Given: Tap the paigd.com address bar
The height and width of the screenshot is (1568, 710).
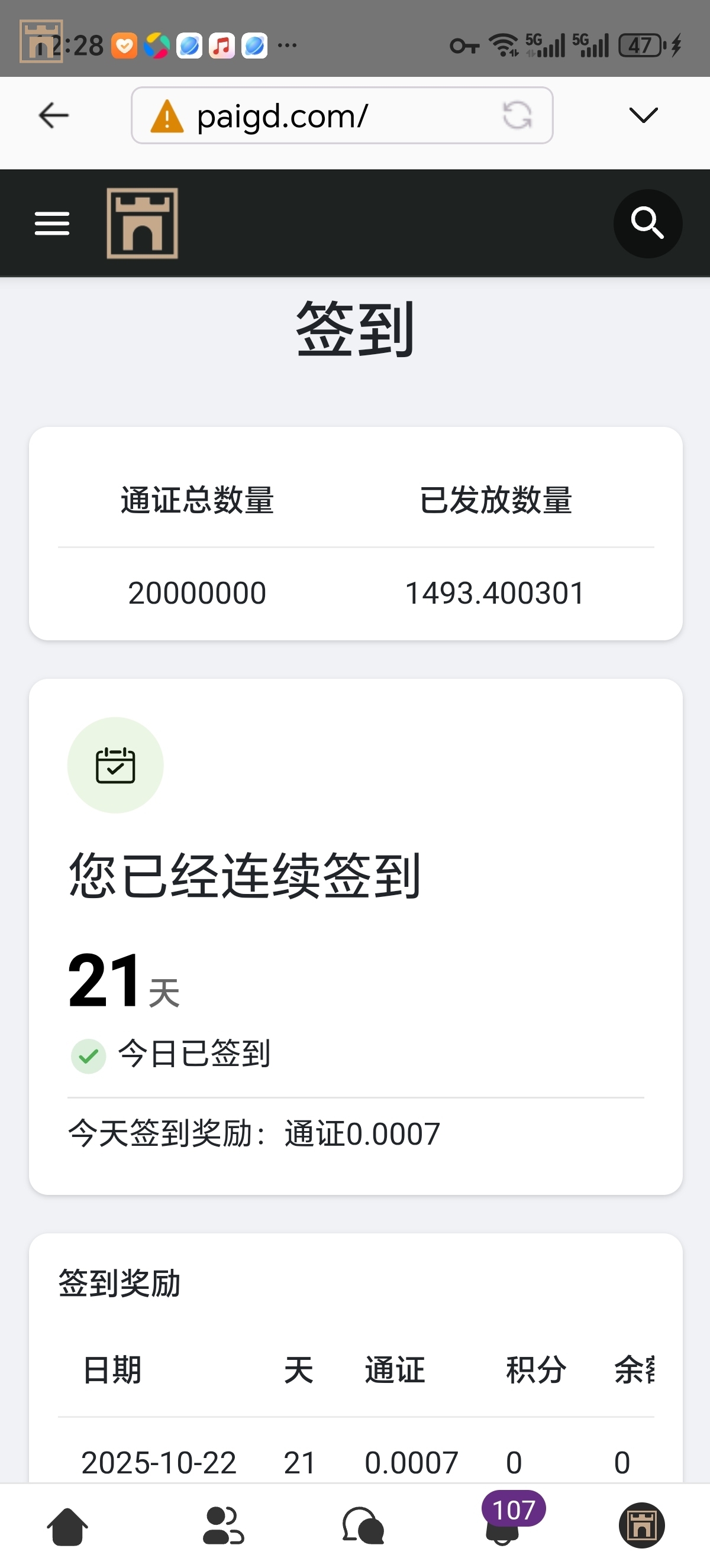Looking at the screenshot, I should [x=317, y=116].
